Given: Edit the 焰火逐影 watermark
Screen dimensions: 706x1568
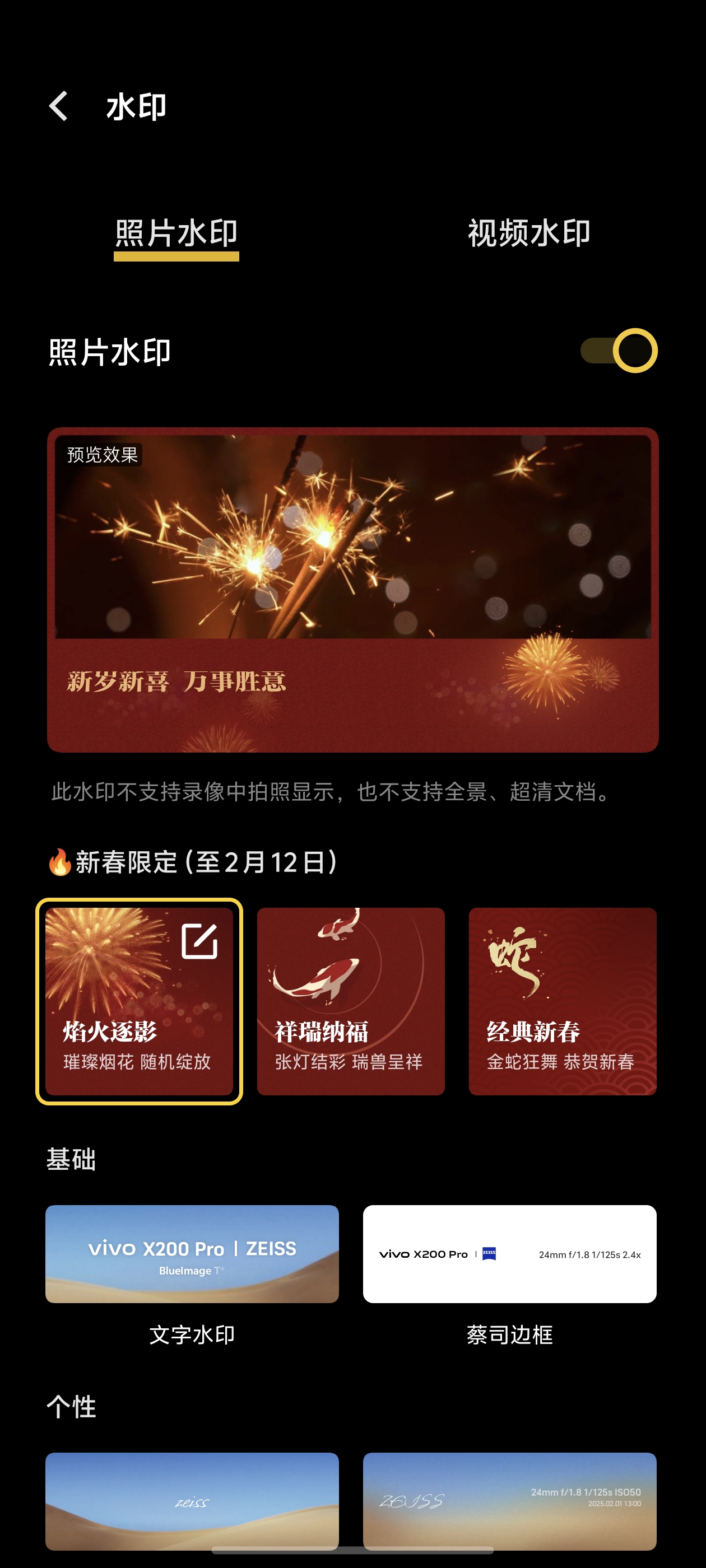Looking at the screenshot, I should point(199,941).
